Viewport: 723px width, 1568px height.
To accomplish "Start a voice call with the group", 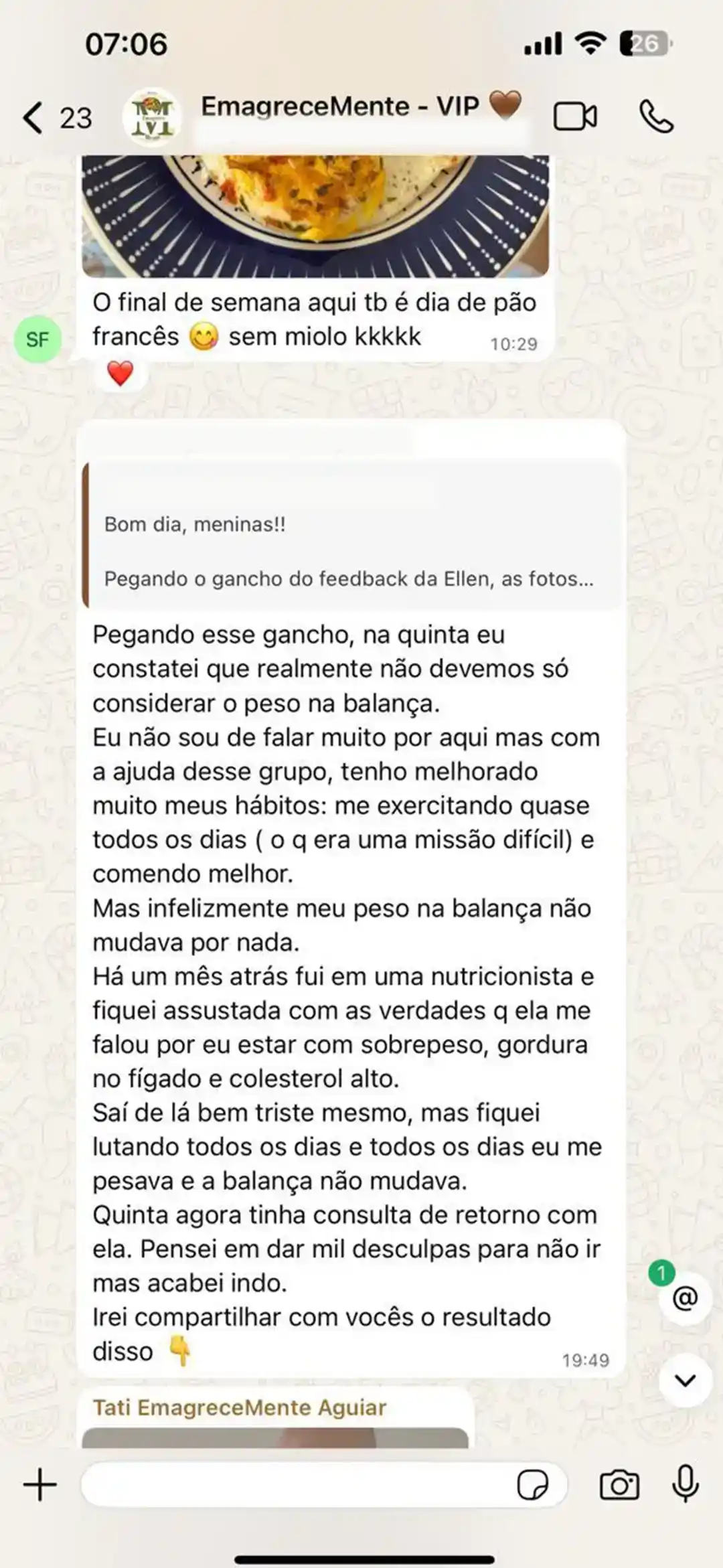I will (656, 117).
